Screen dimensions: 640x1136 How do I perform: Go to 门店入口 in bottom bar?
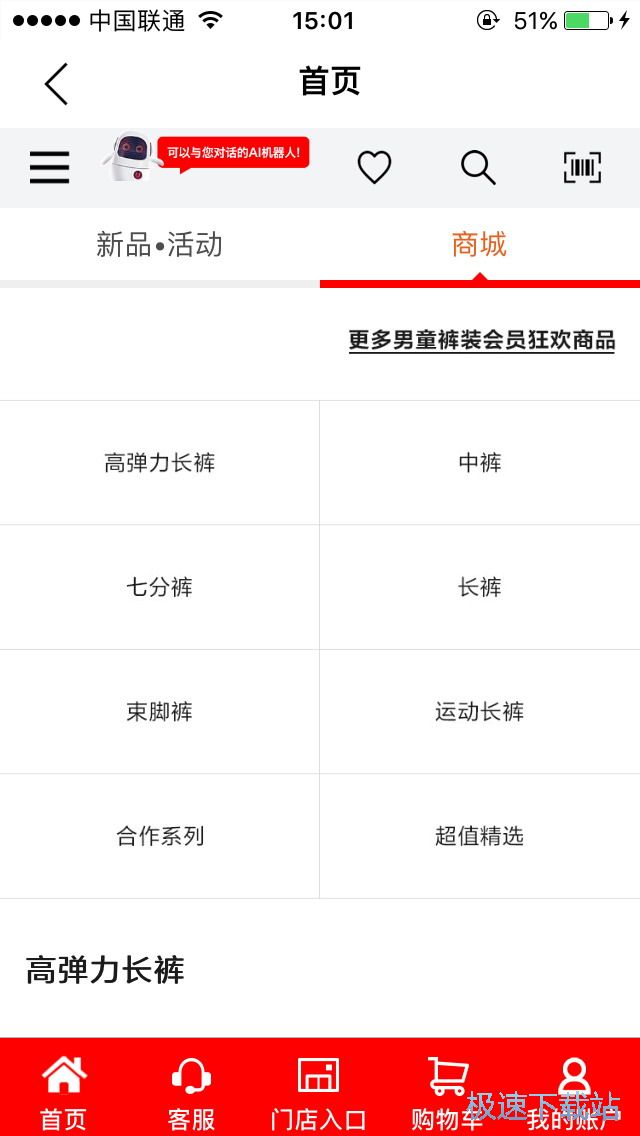click(319, 1092)
